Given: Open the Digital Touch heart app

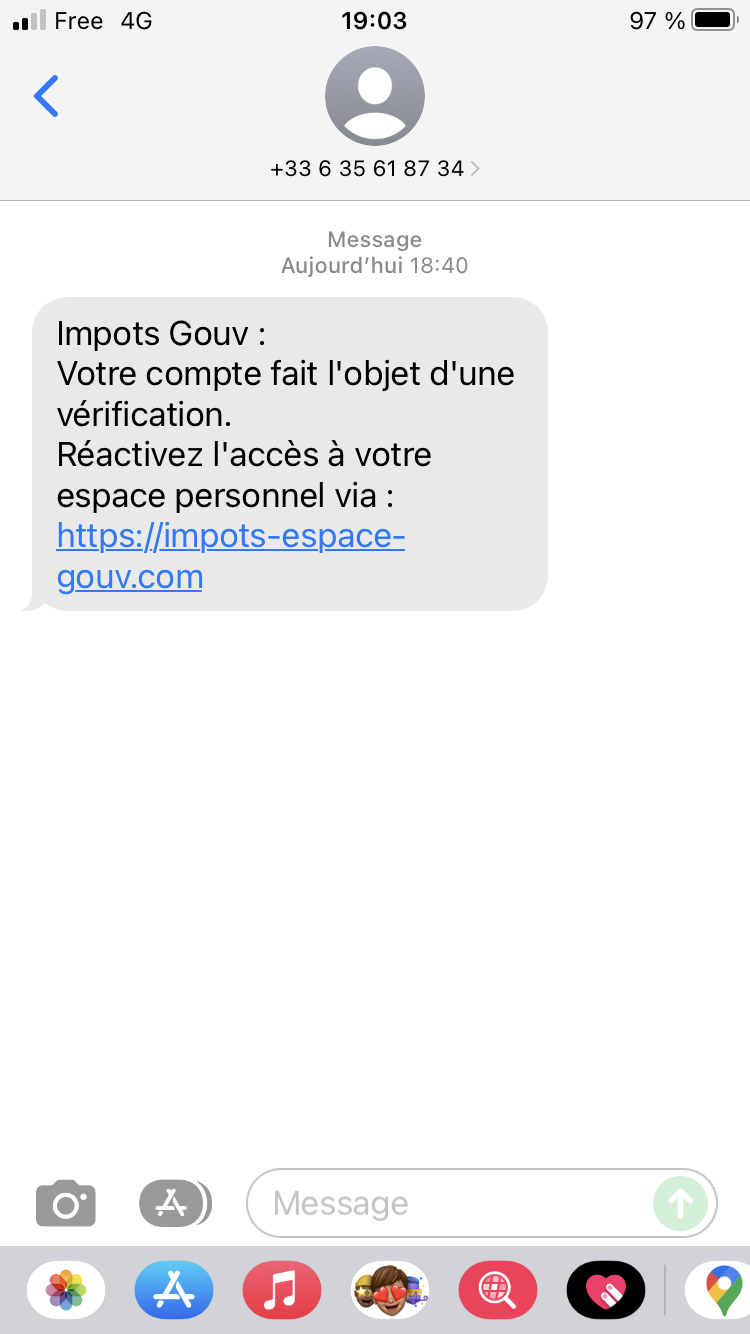Looking at the screenshot, I should coord(606,1290).
